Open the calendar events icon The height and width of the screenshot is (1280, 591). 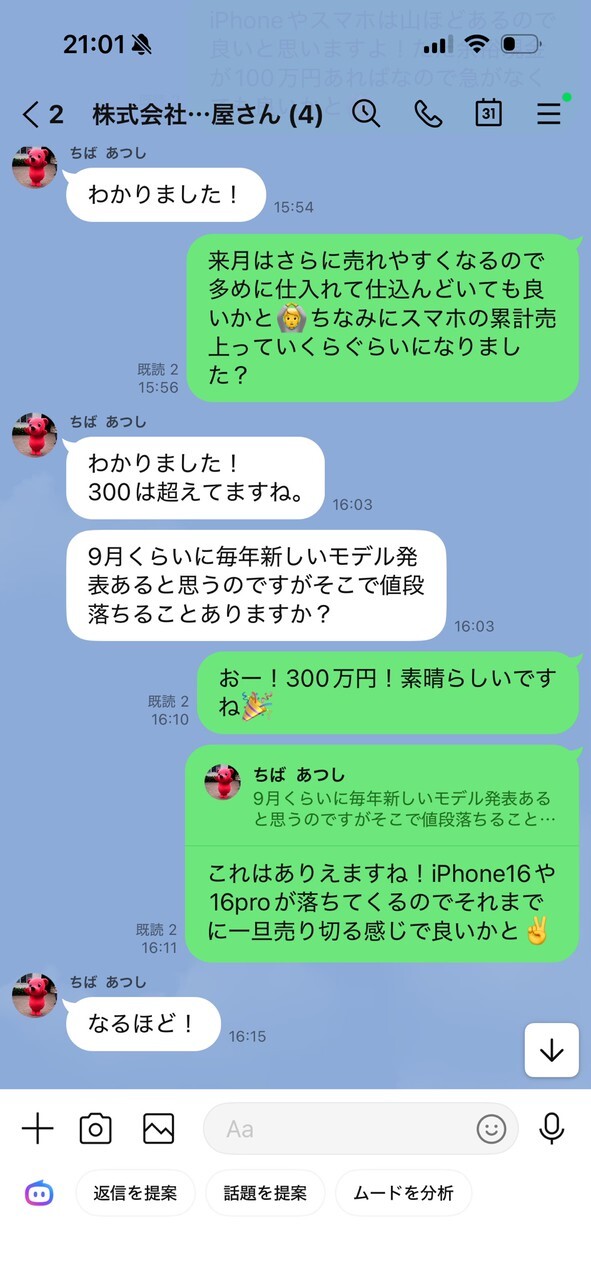488,113
